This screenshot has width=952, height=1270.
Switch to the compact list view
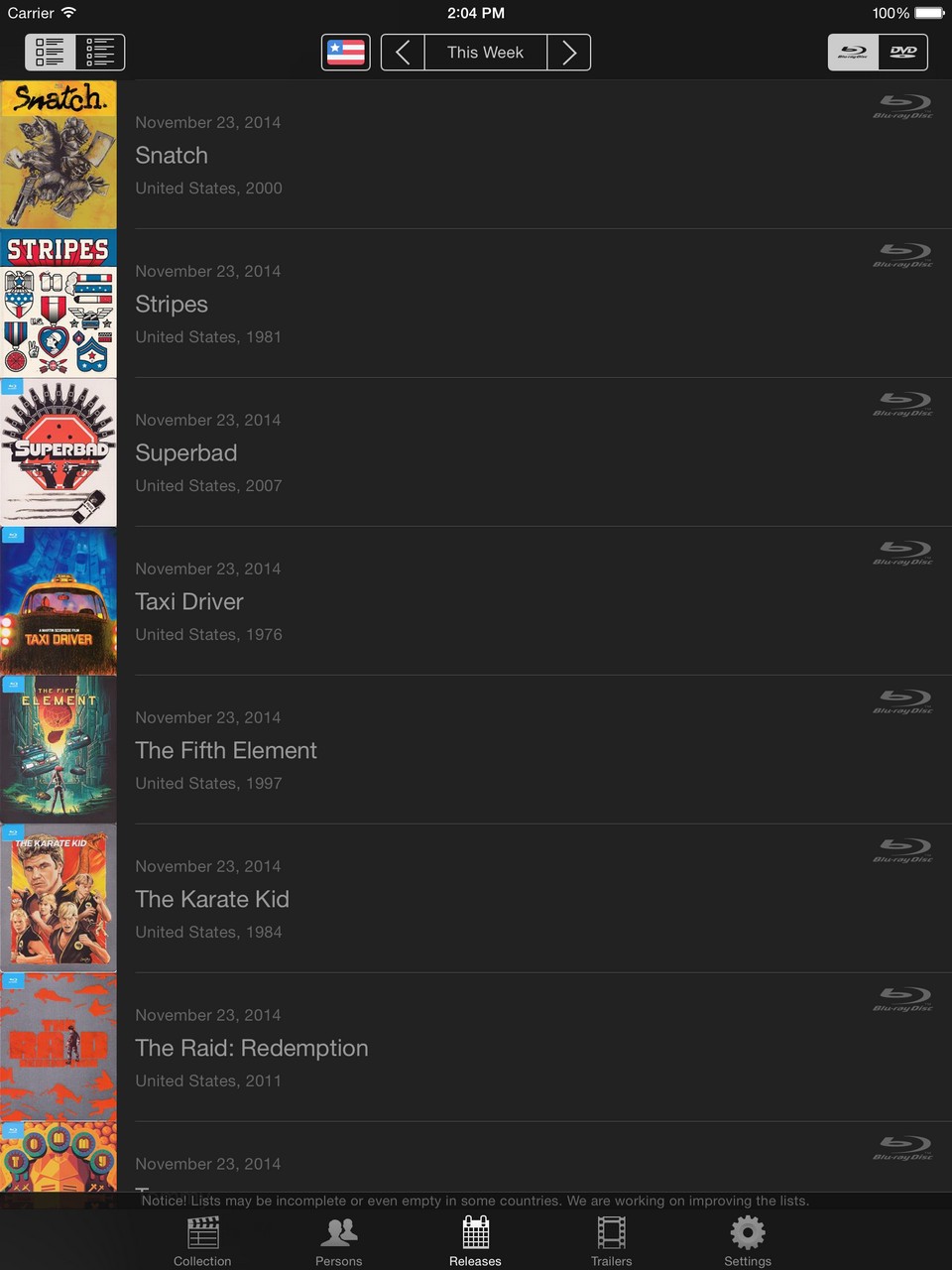[x=100, y=52]
